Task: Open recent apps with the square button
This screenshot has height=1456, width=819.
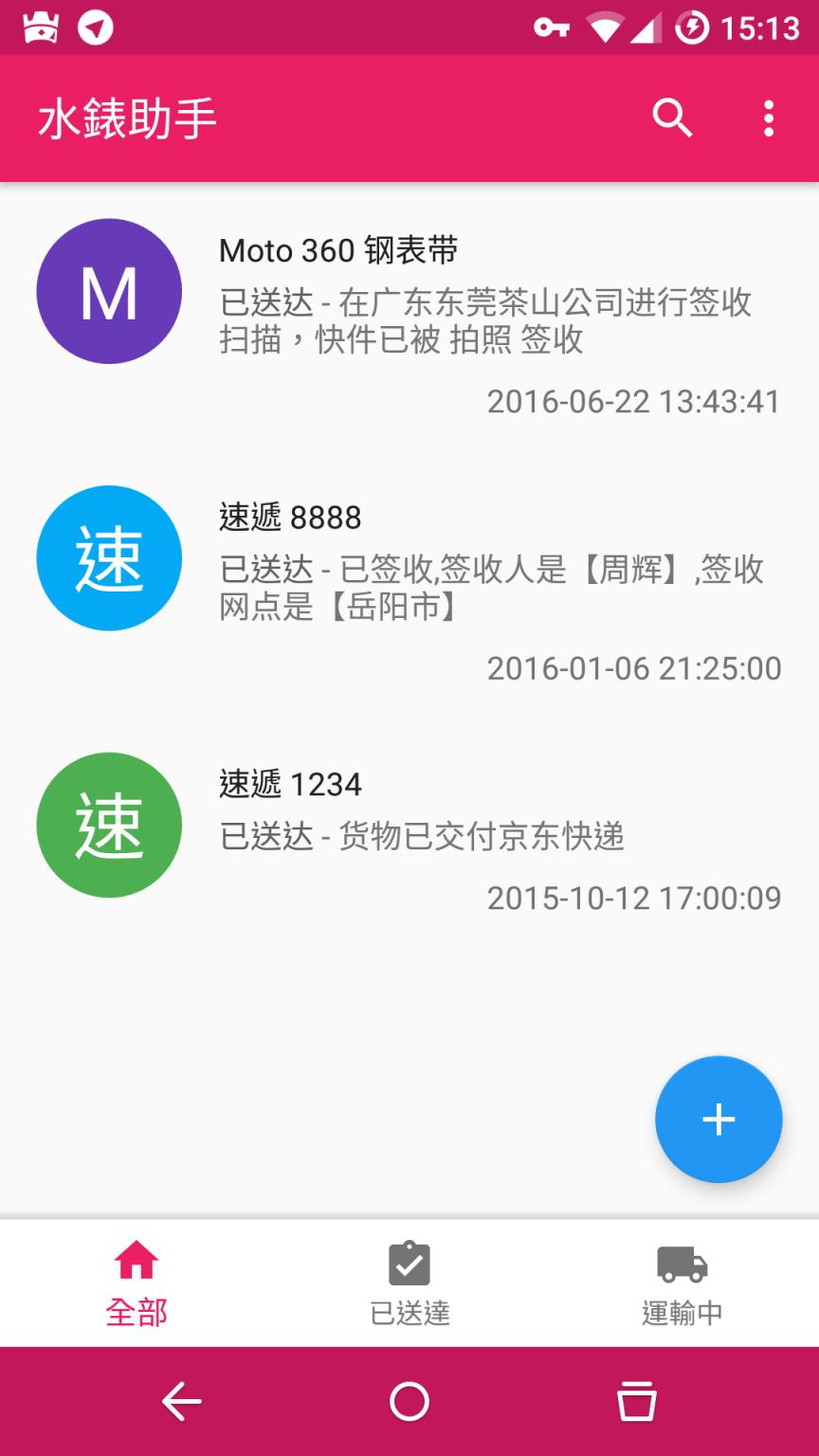Action: pos(635,1400)
